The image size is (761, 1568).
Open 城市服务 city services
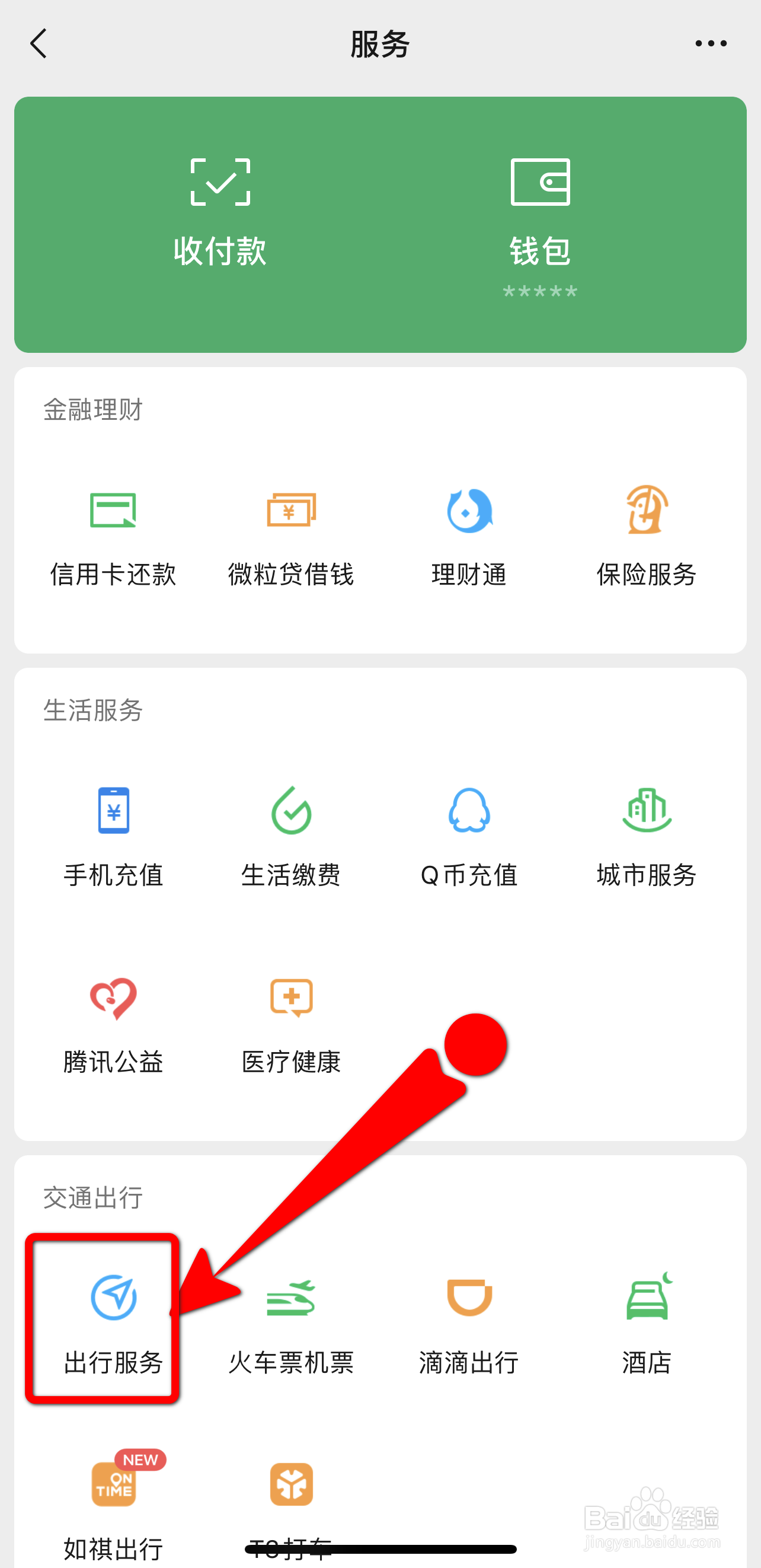pyautogui.click(x=647, y=838)
